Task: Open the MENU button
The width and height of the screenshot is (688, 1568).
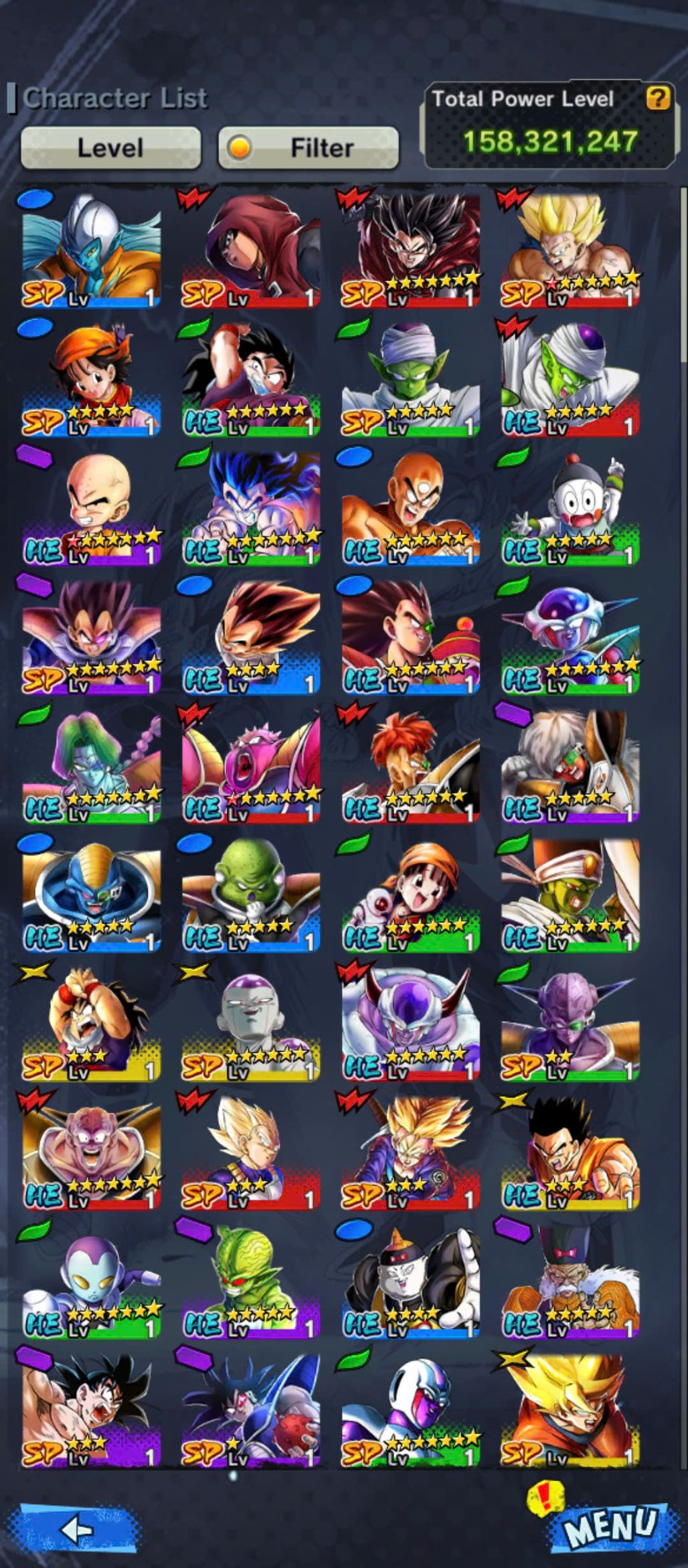Action: coord(608,1527)
